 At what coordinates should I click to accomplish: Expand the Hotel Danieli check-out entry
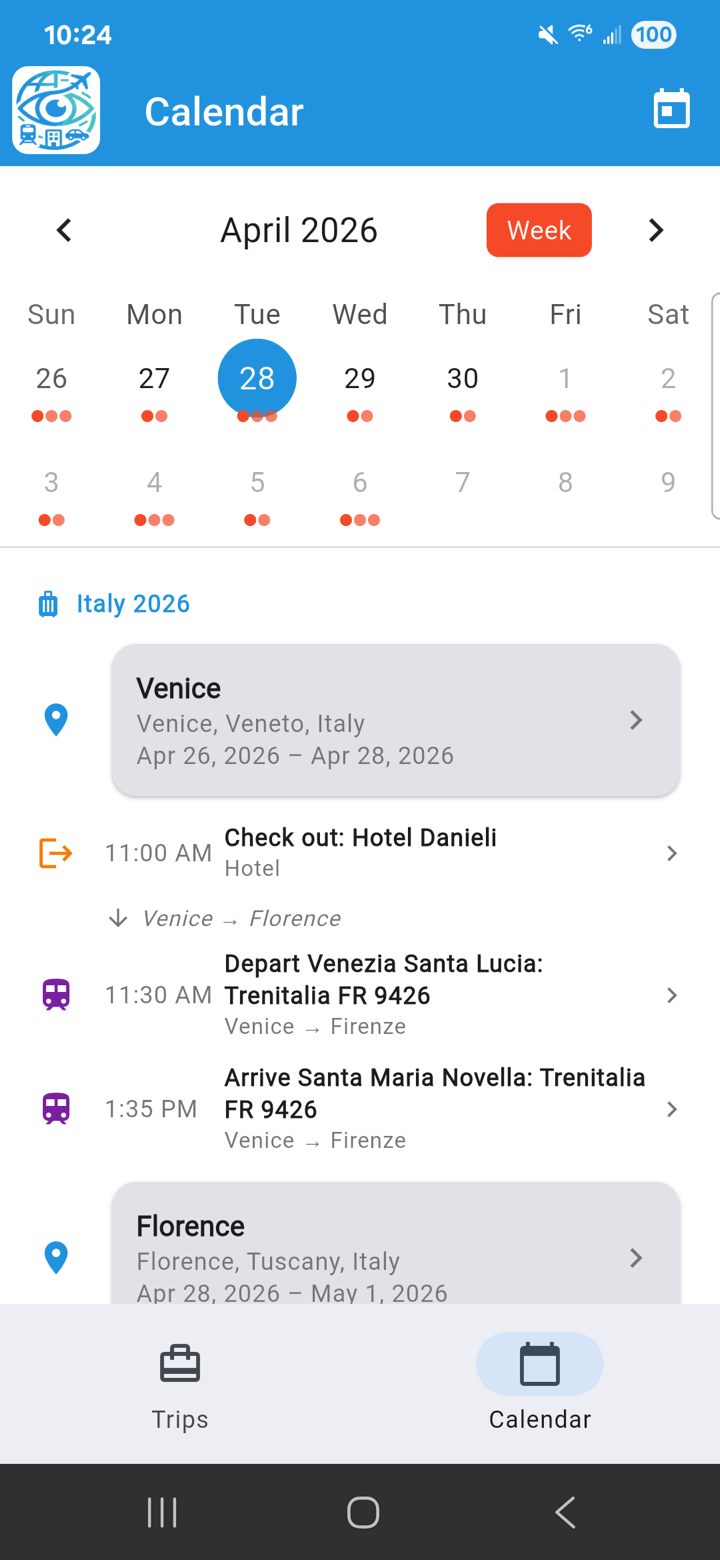671,852
